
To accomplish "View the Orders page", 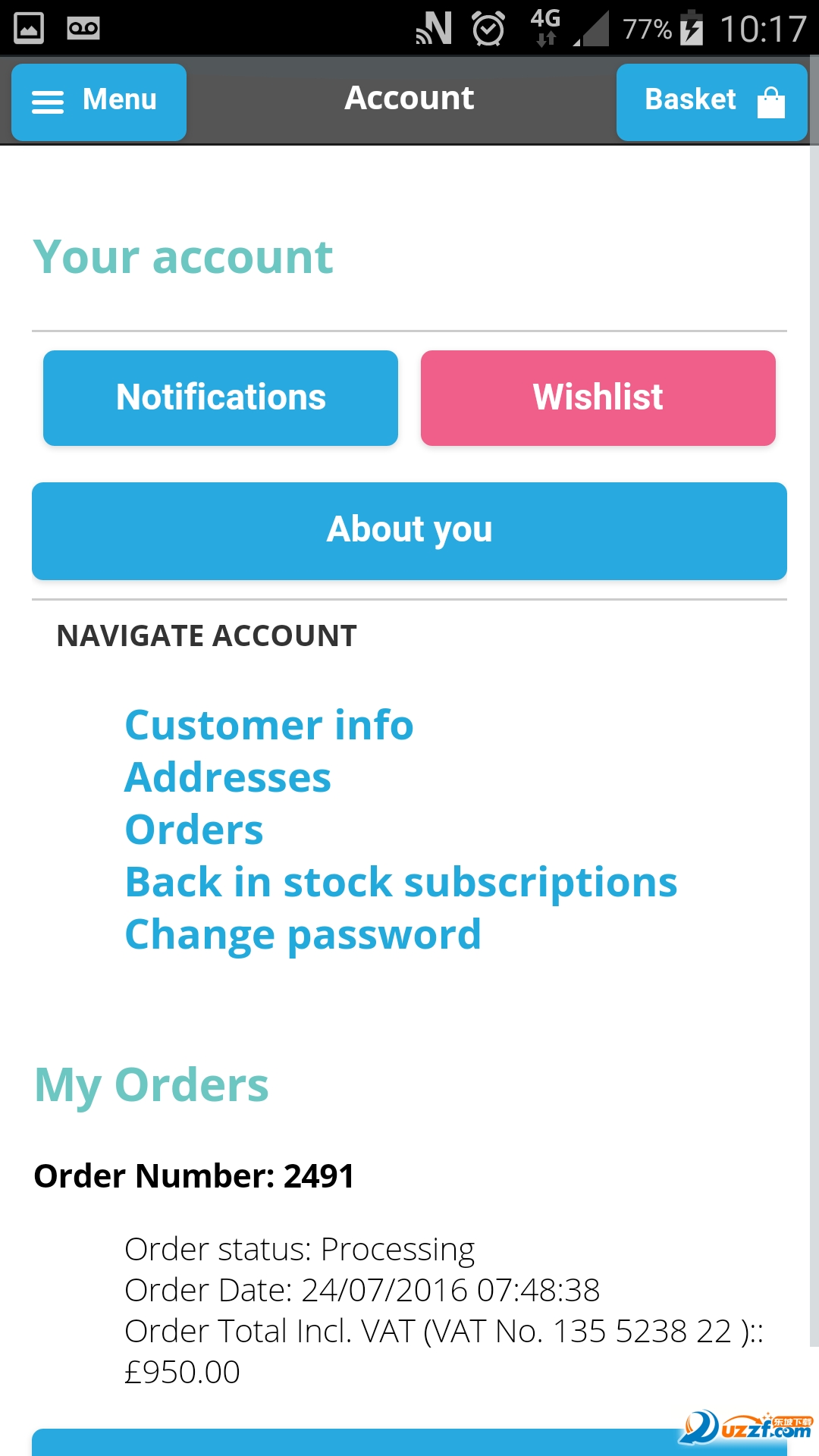I will point(194,830).
